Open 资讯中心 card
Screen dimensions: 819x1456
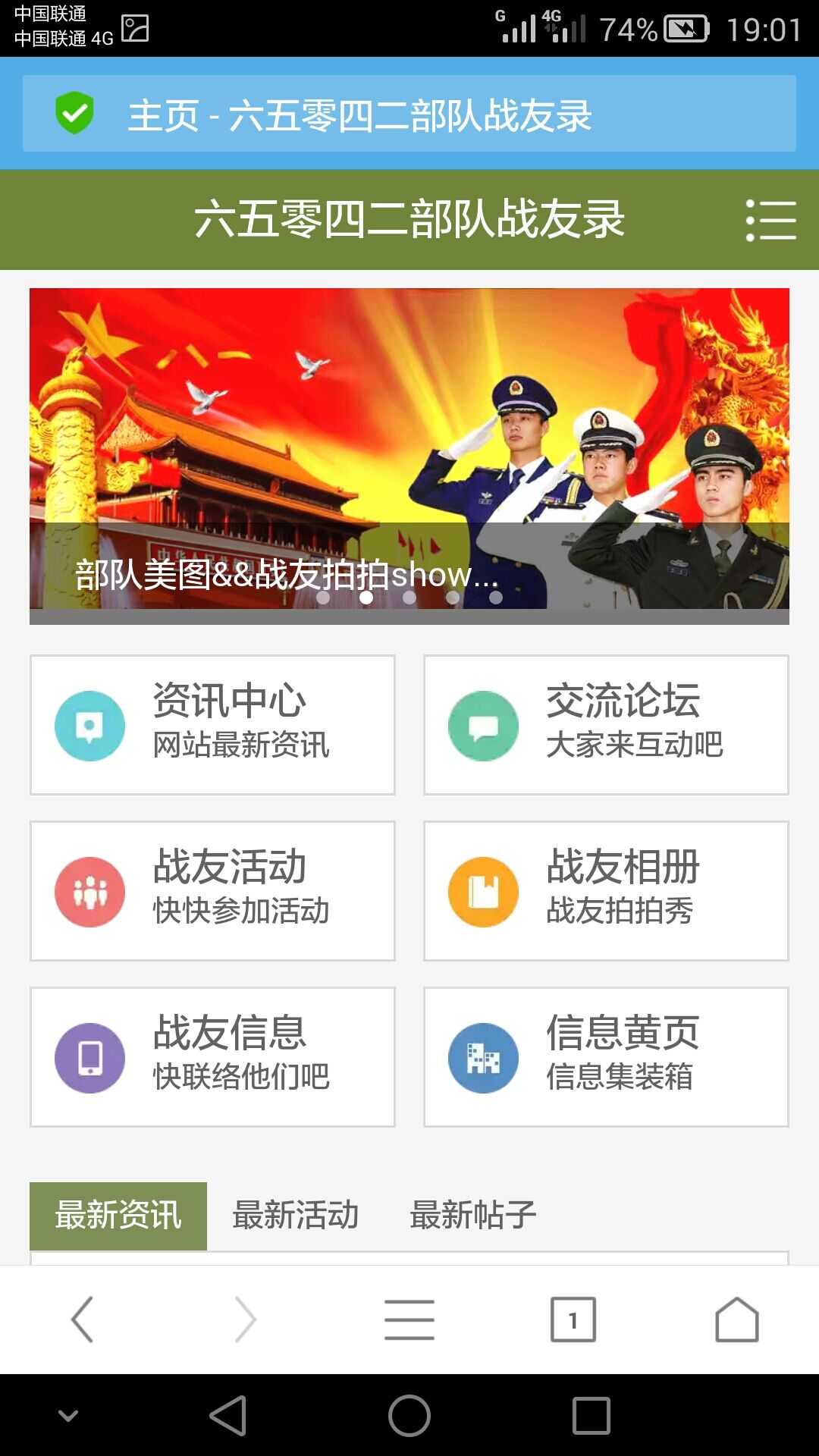(x=212, y=725)
